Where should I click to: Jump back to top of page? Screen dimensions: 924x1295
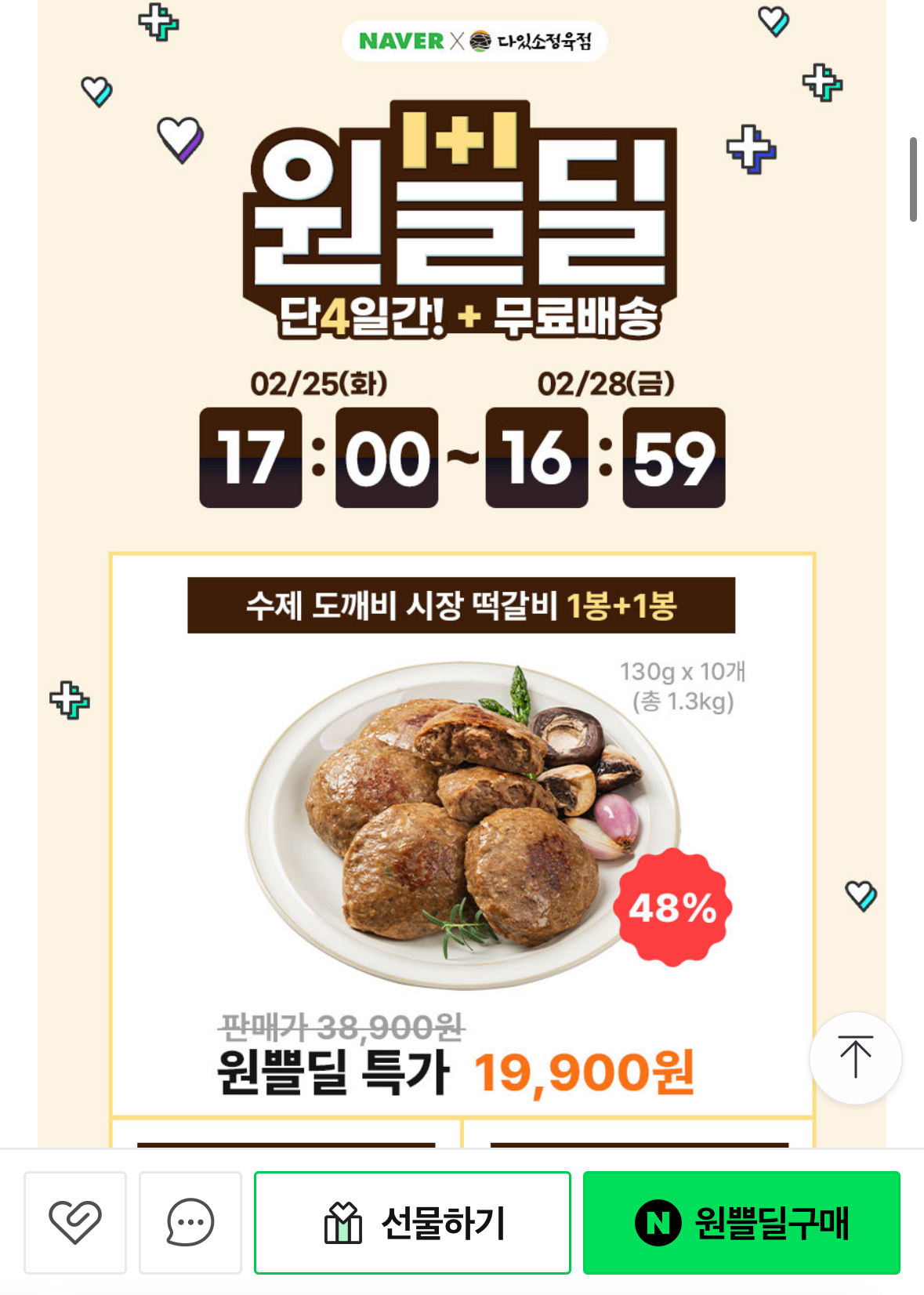[855, 1057]
